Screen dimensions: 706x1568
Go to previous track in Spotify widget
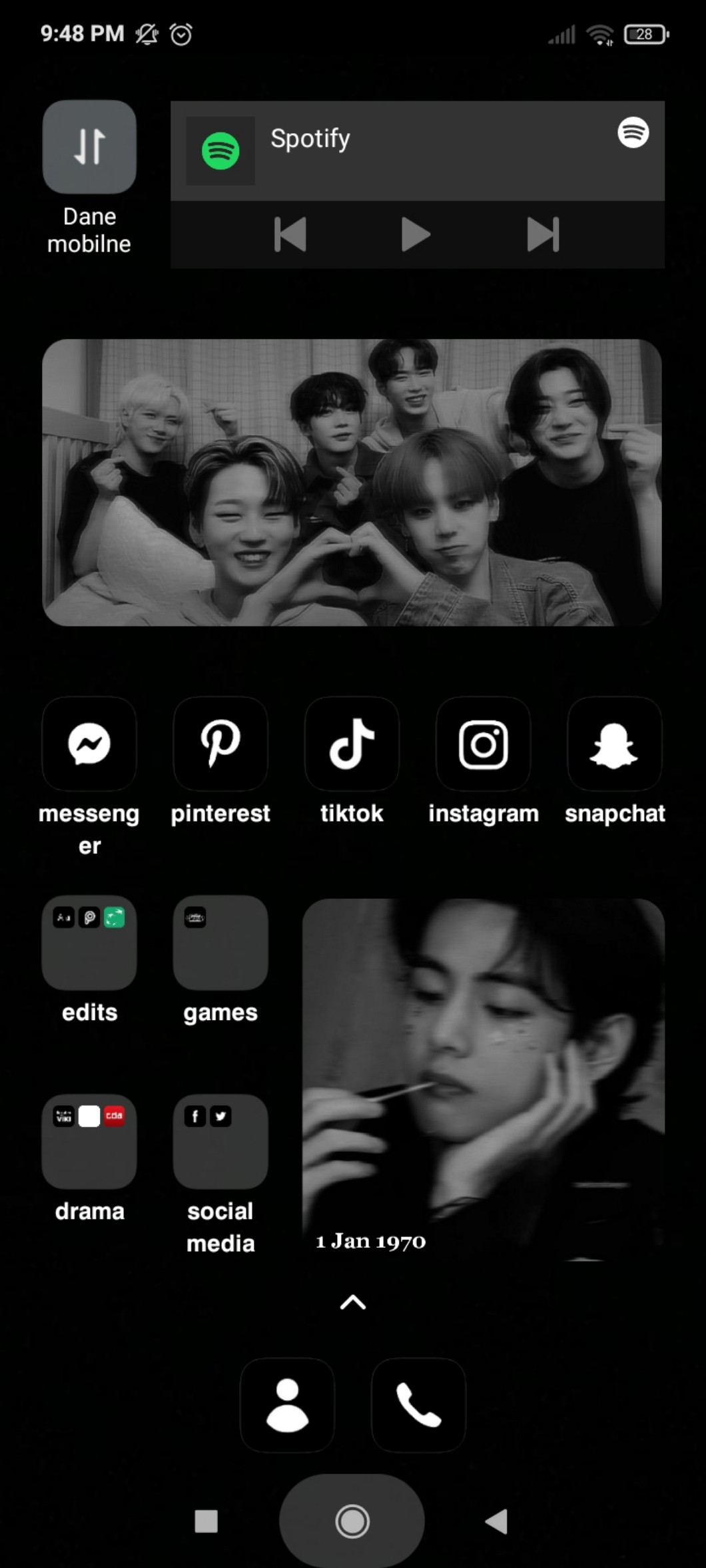click(x=290, y=234)
